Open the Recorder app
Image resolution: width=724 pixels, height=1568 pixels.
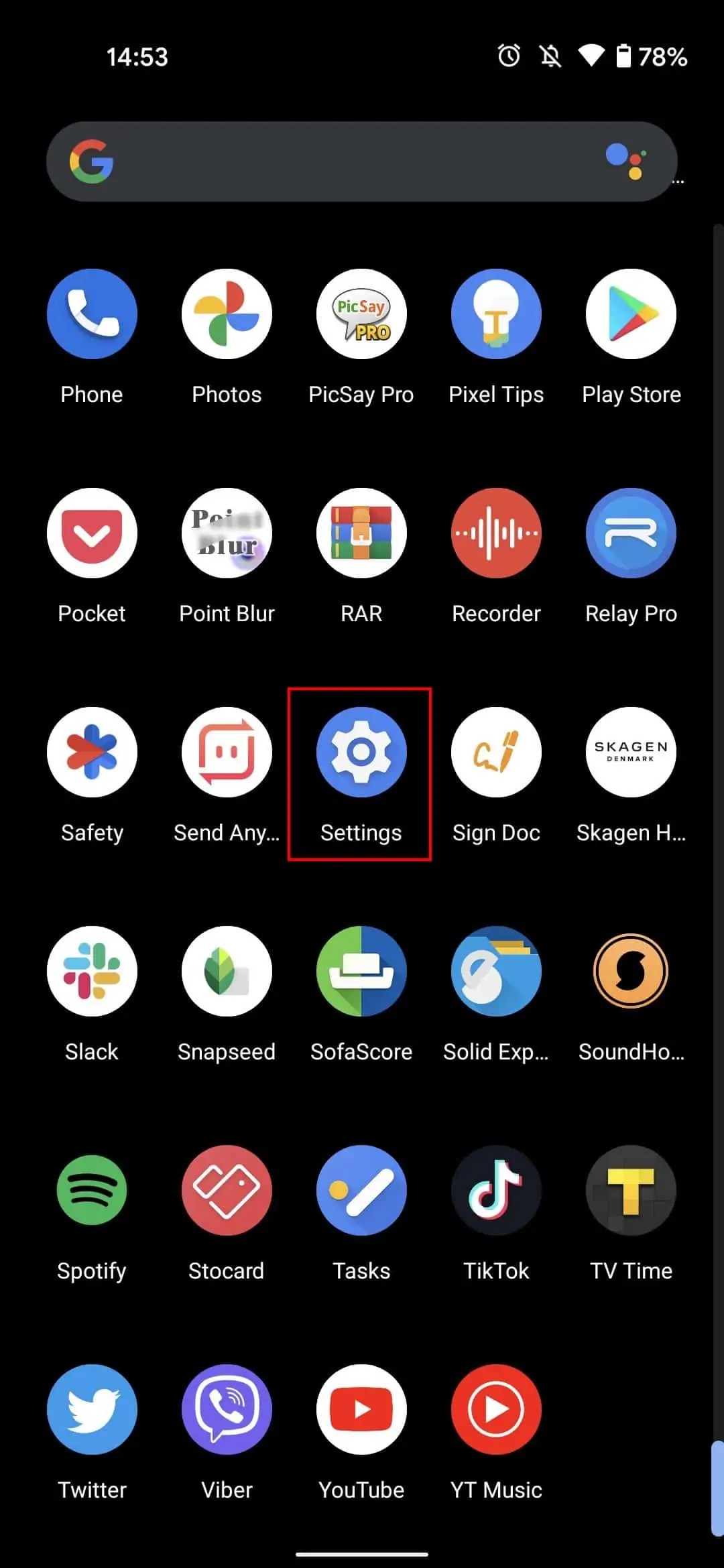click(x=496, y=533)
